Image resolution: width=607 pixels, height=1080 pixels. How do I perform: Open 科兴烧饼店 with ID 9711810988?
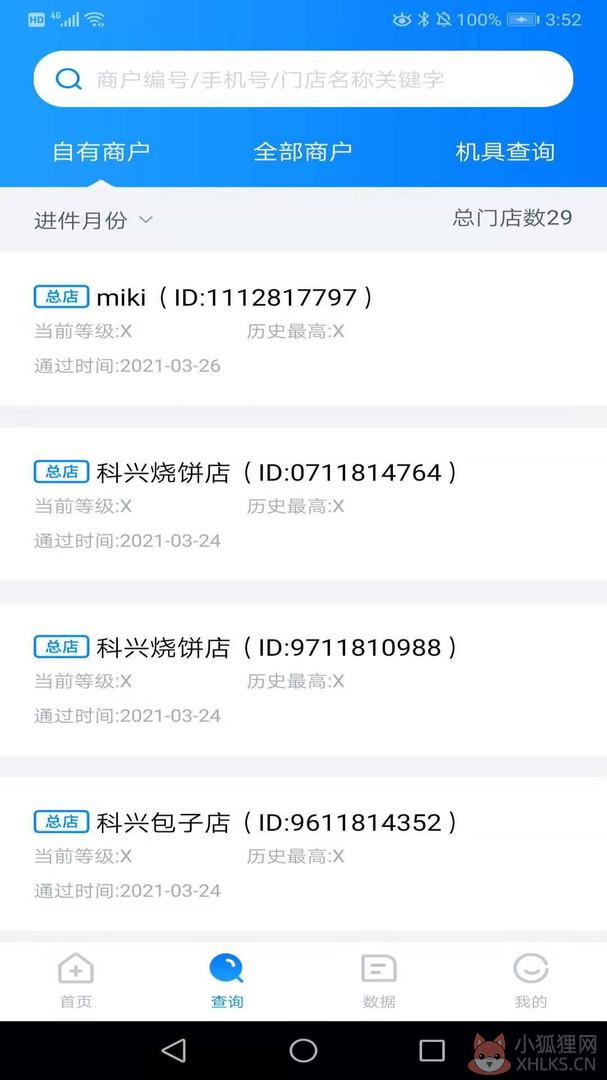tap(303, 678)
